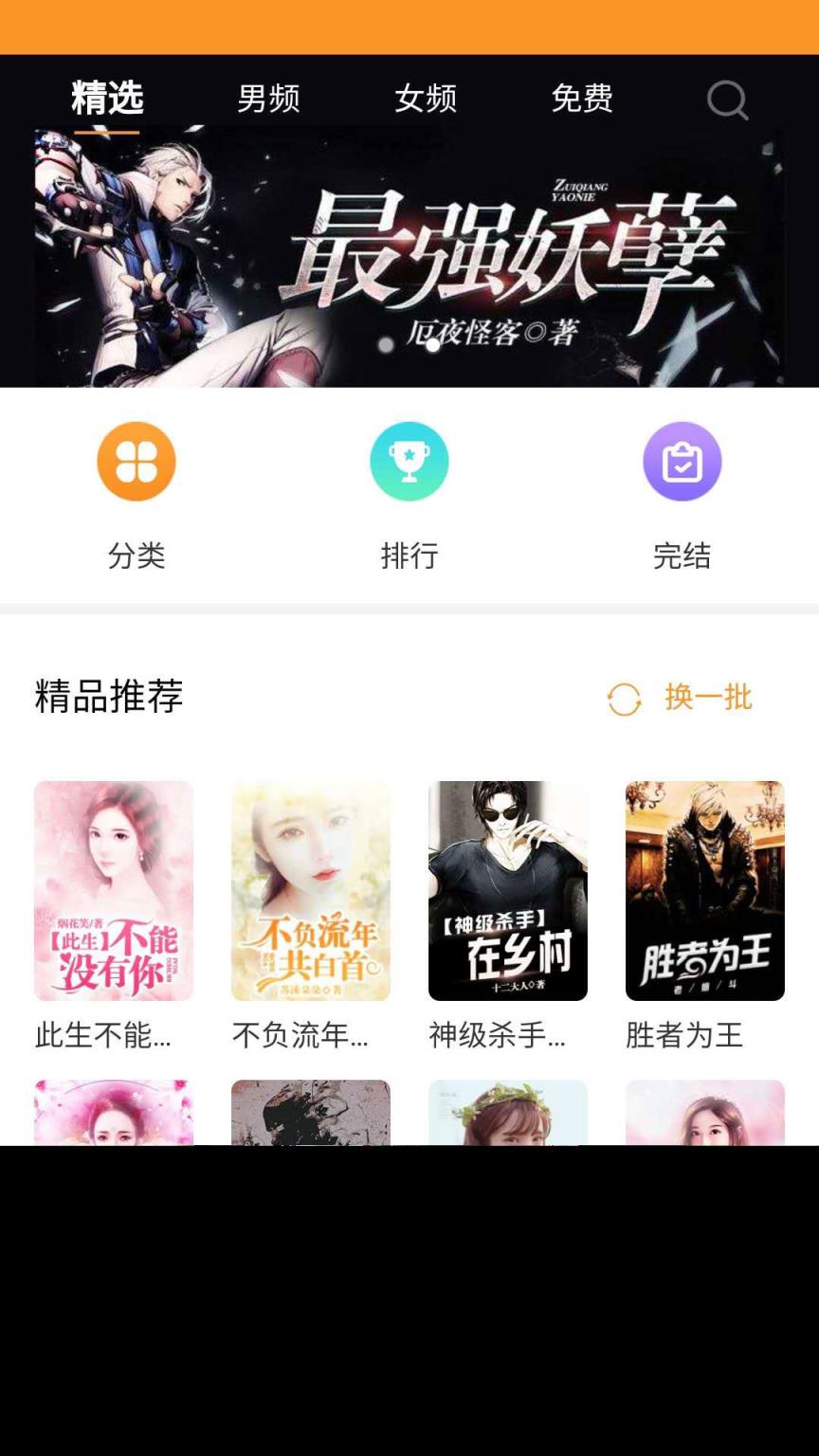Tap the 精品推荐 section heading
The width and height of the screenshot is (819, 1456).
(x=106, y=698)
